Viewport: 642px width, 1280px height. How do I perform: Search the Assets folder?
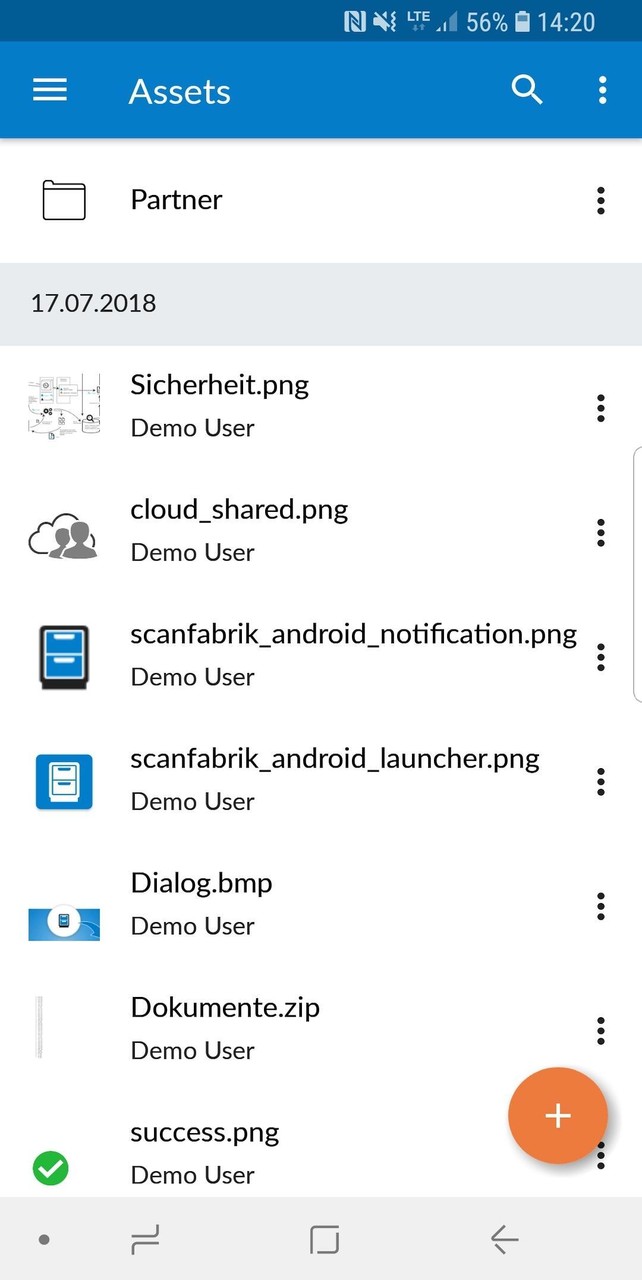(527, 90)
